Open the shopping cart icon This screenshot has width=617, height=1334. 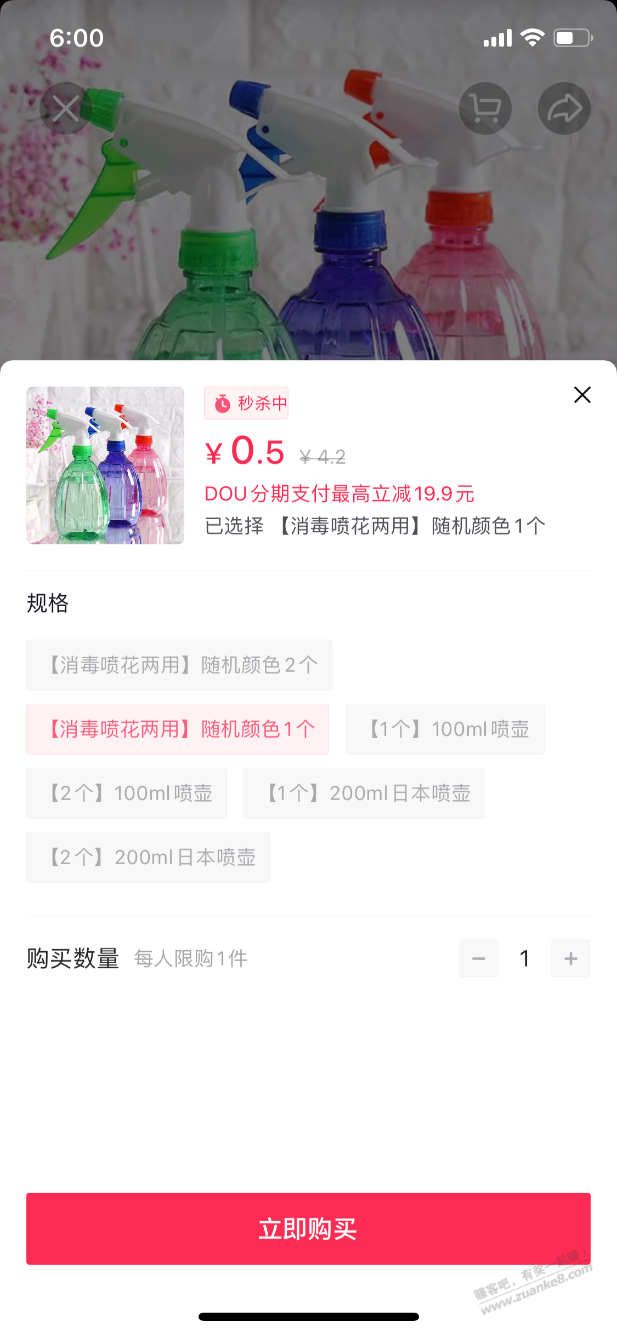pos(485,108)
